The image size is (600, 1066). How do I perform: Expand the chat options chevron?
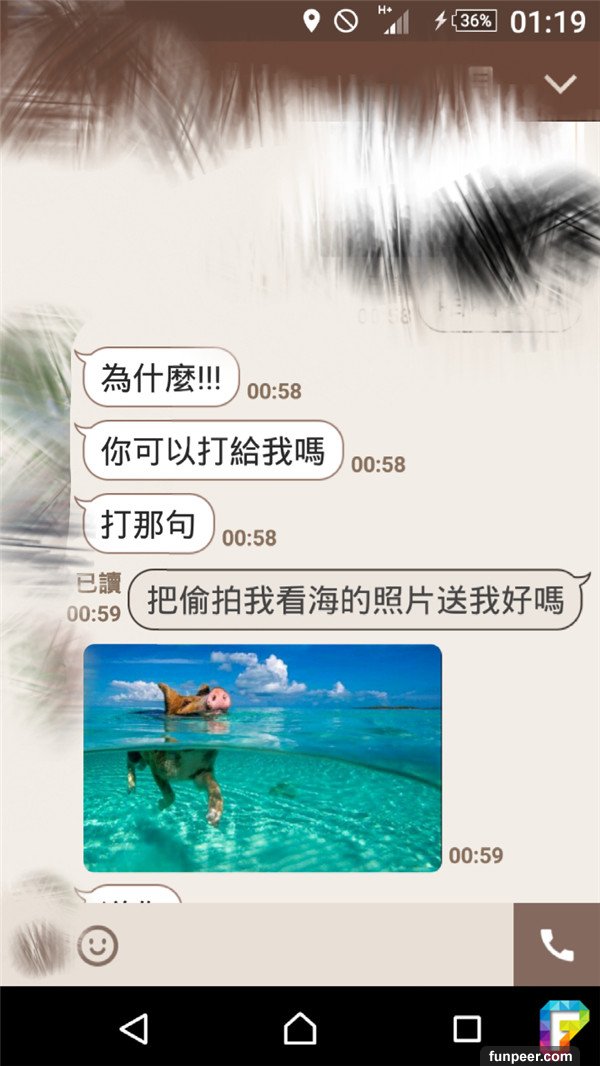(x=561, y=84)
